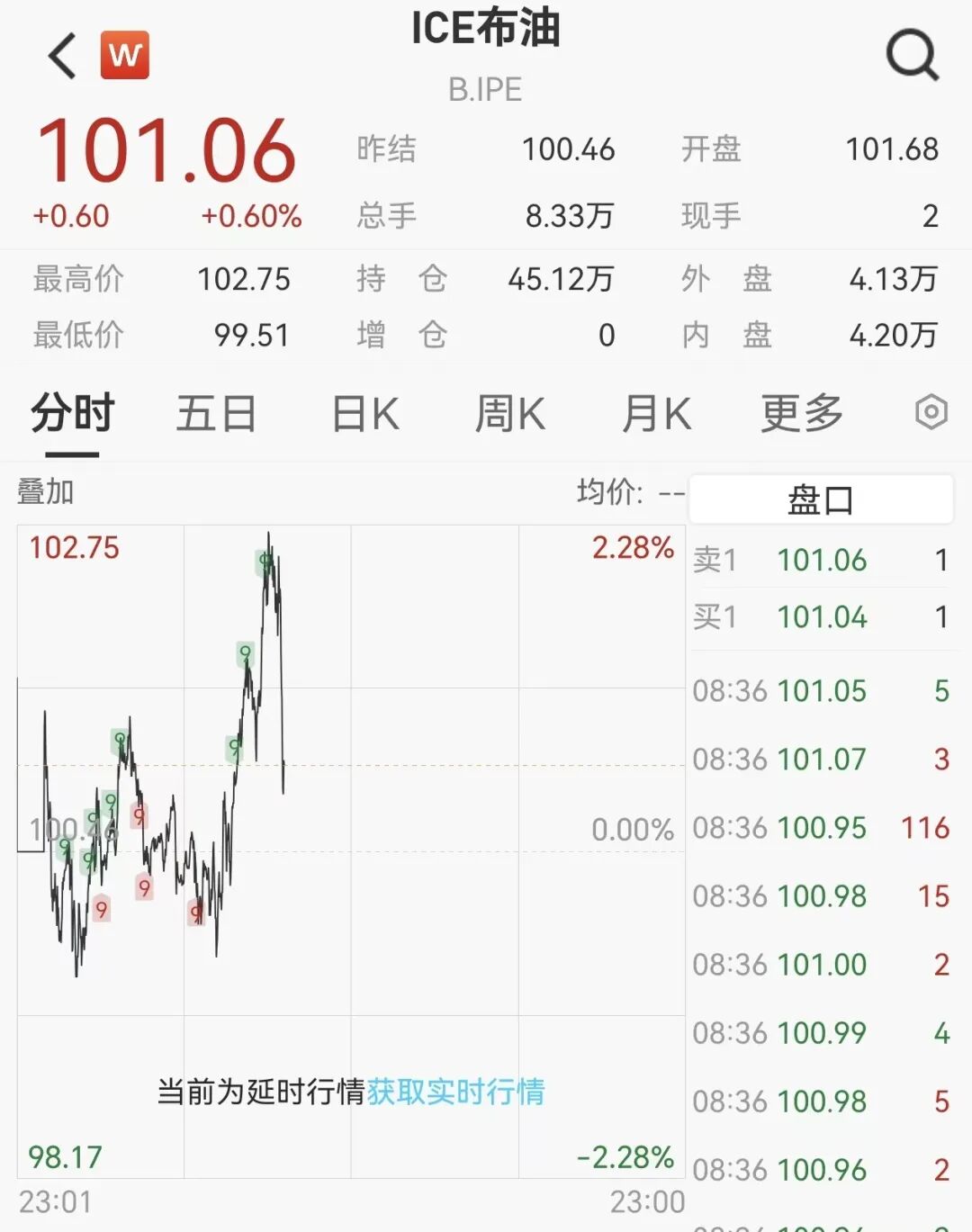Navigate back using the back arrow
972x1232 pixels.
click(60, 51)
